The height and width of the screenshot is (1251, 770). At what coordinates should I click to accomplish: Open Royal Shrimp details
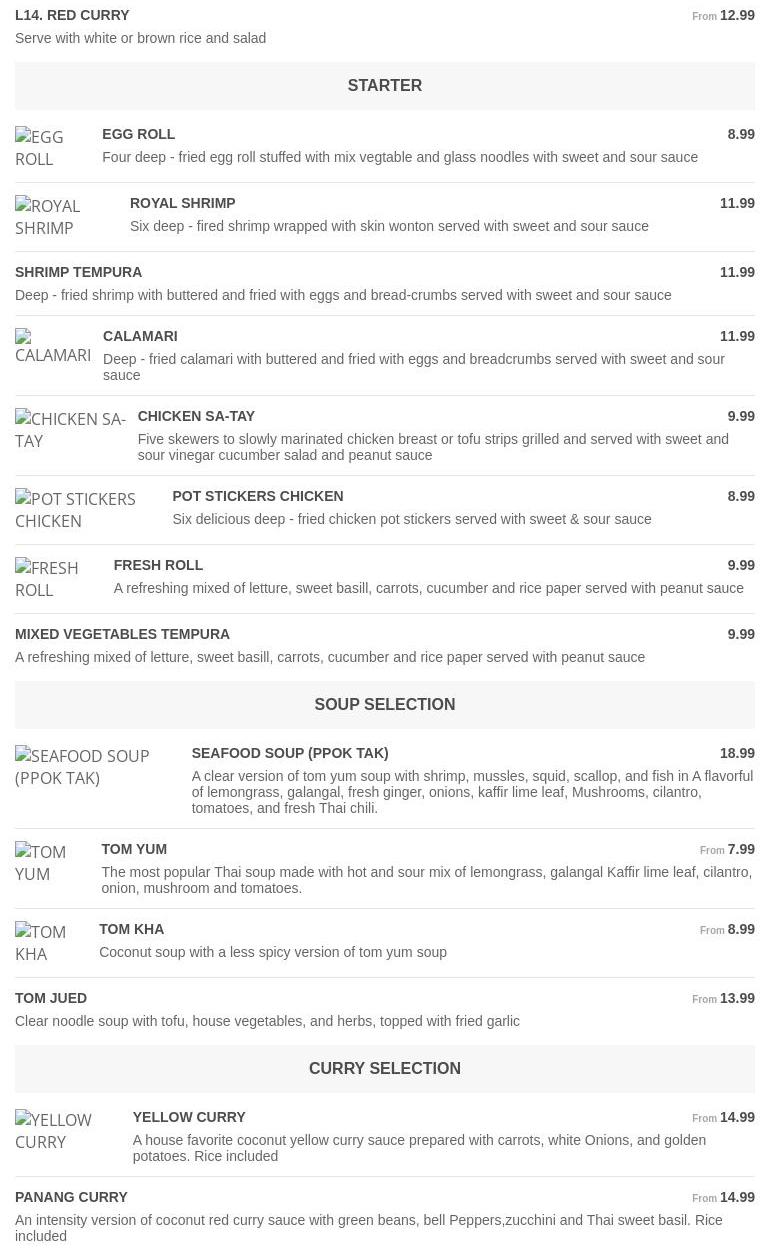[x=385, y=216]
